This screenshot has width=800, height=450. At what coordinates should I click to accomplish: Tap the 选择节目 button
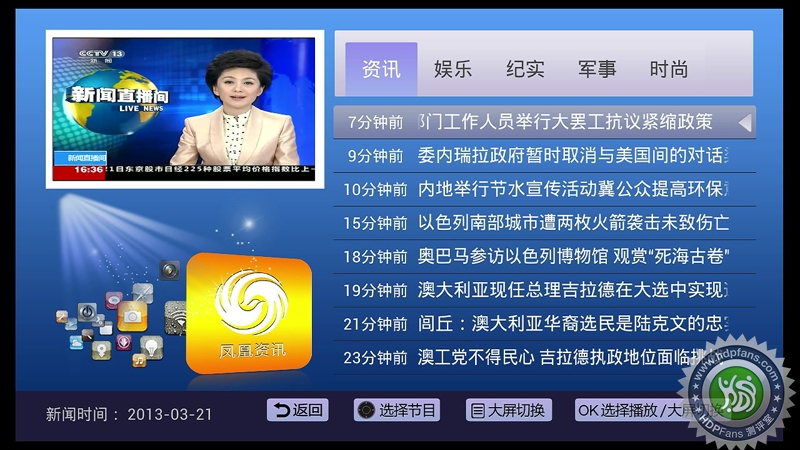coord(397,410)
